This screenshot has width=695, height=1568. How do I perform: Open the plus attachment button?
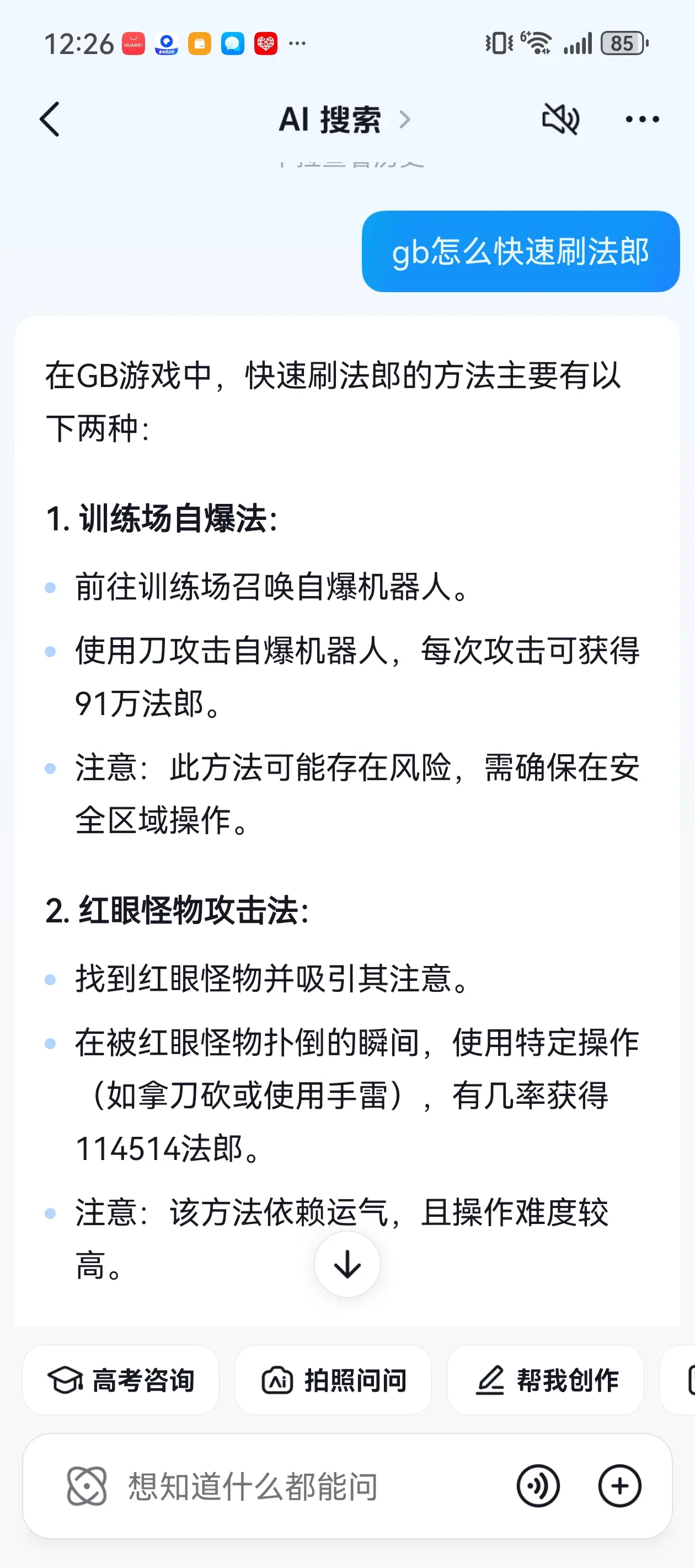[619, 1486]
